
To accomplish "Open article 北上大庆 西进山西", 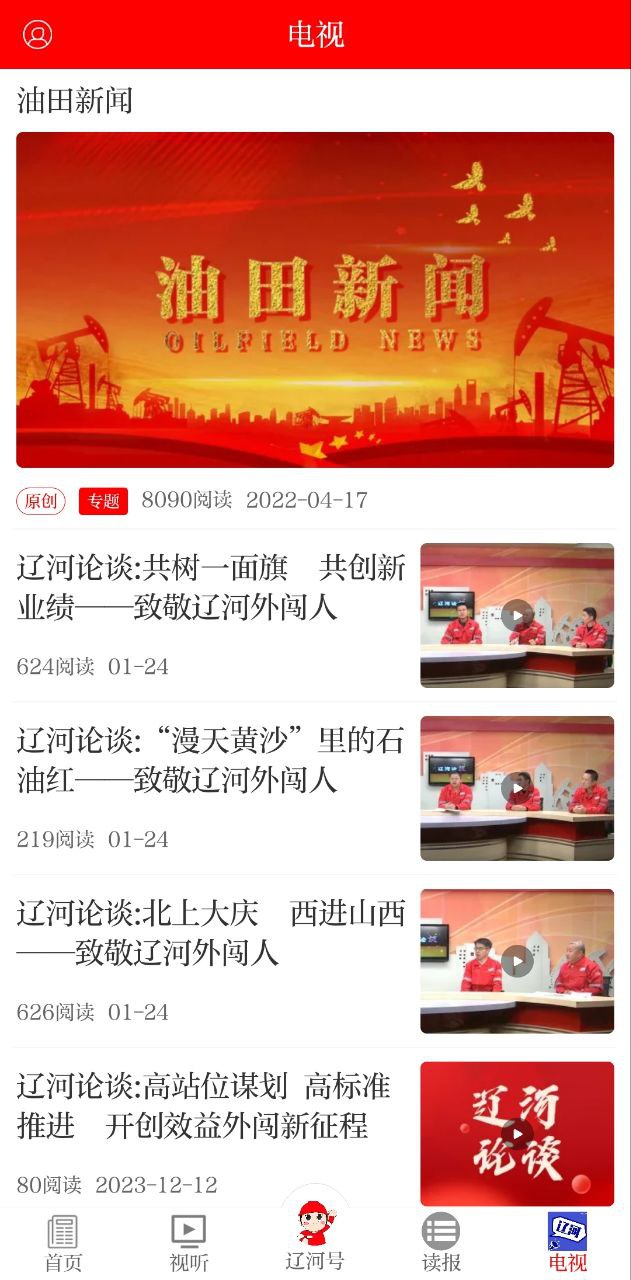I will (x=211, y=933).
